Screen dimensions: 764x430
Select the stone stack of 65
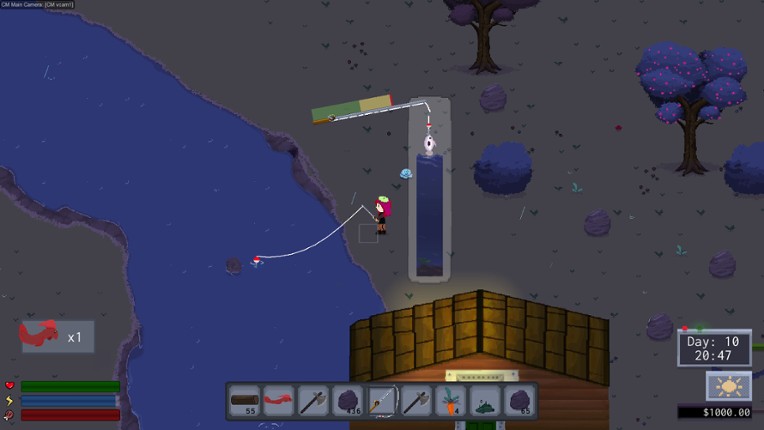click(x=519, y=401)
